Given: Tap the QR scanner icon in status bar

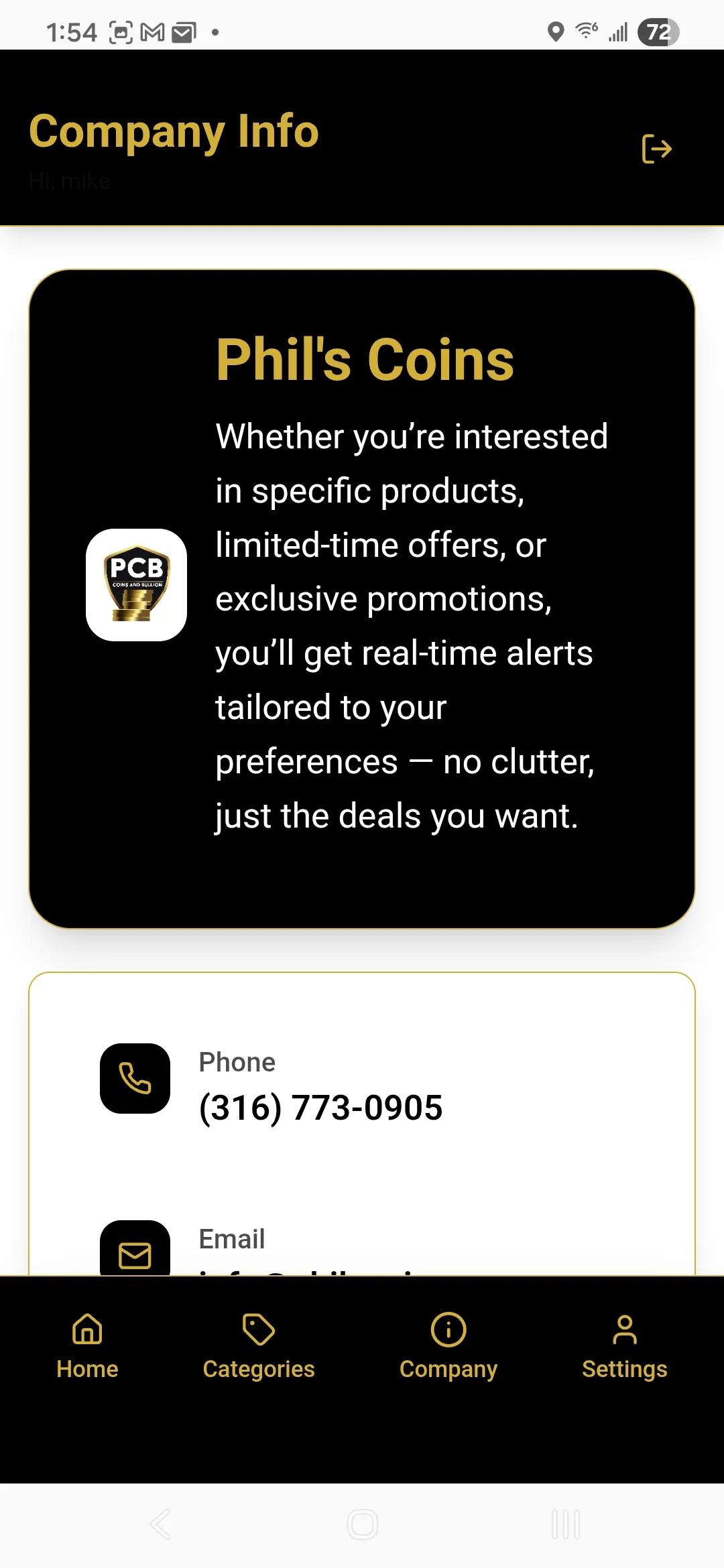Looking at the screenshot, I should 119,31.
